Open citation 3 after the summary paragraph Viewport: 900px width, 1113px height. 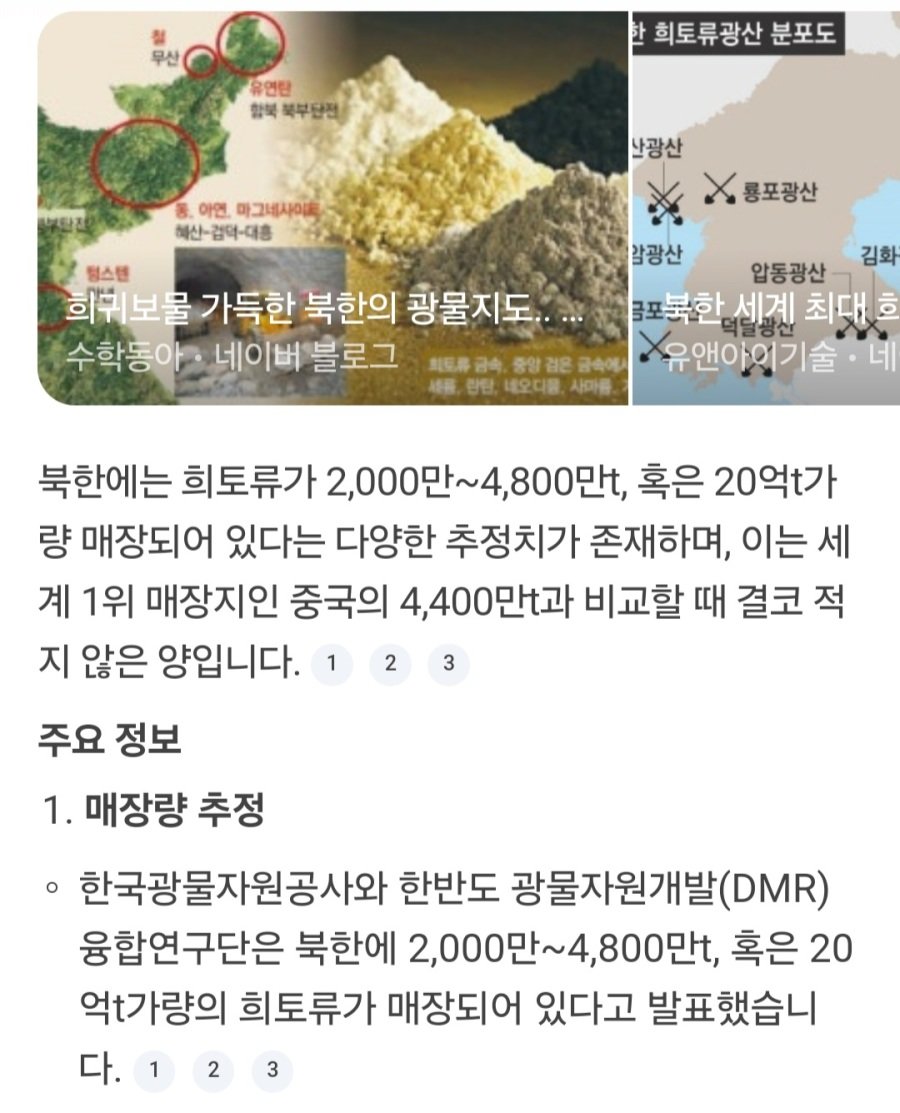click(x=448, y=662)
